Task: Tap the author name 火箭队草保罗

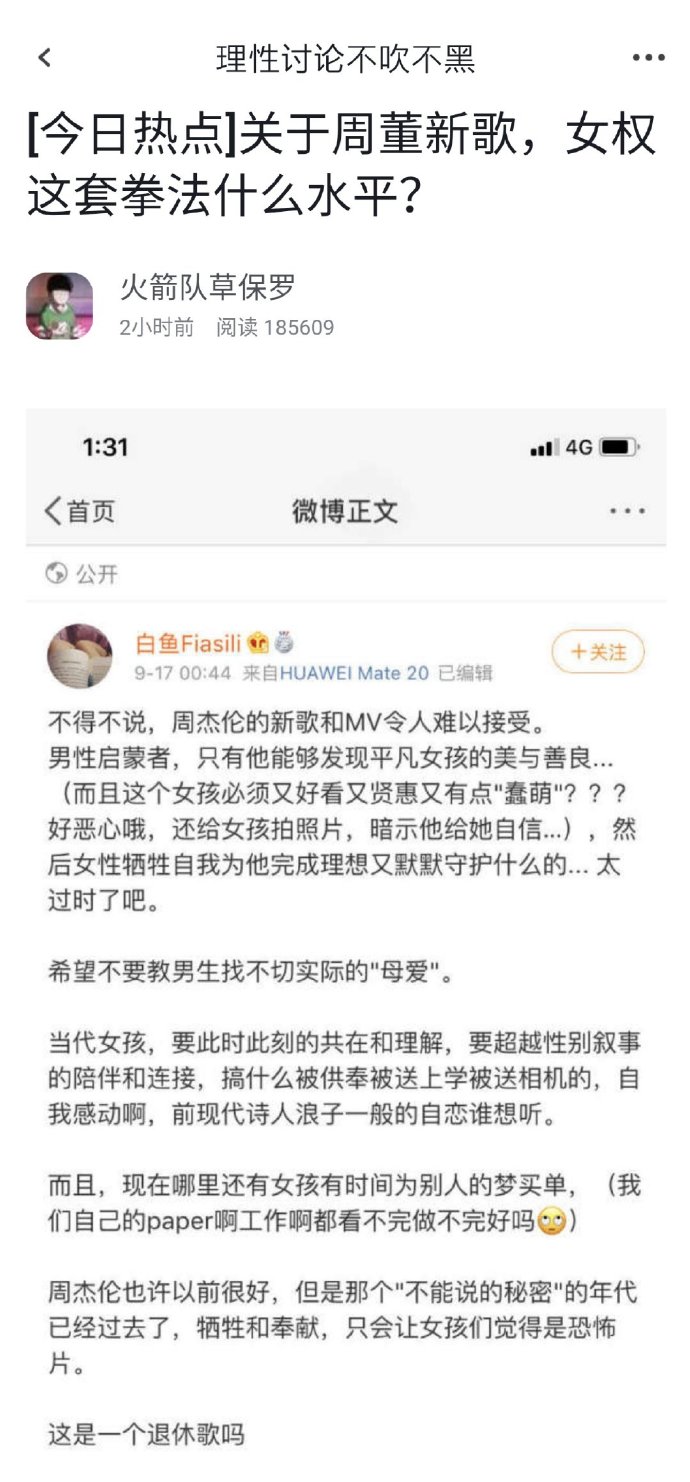Action: (207, 289)
